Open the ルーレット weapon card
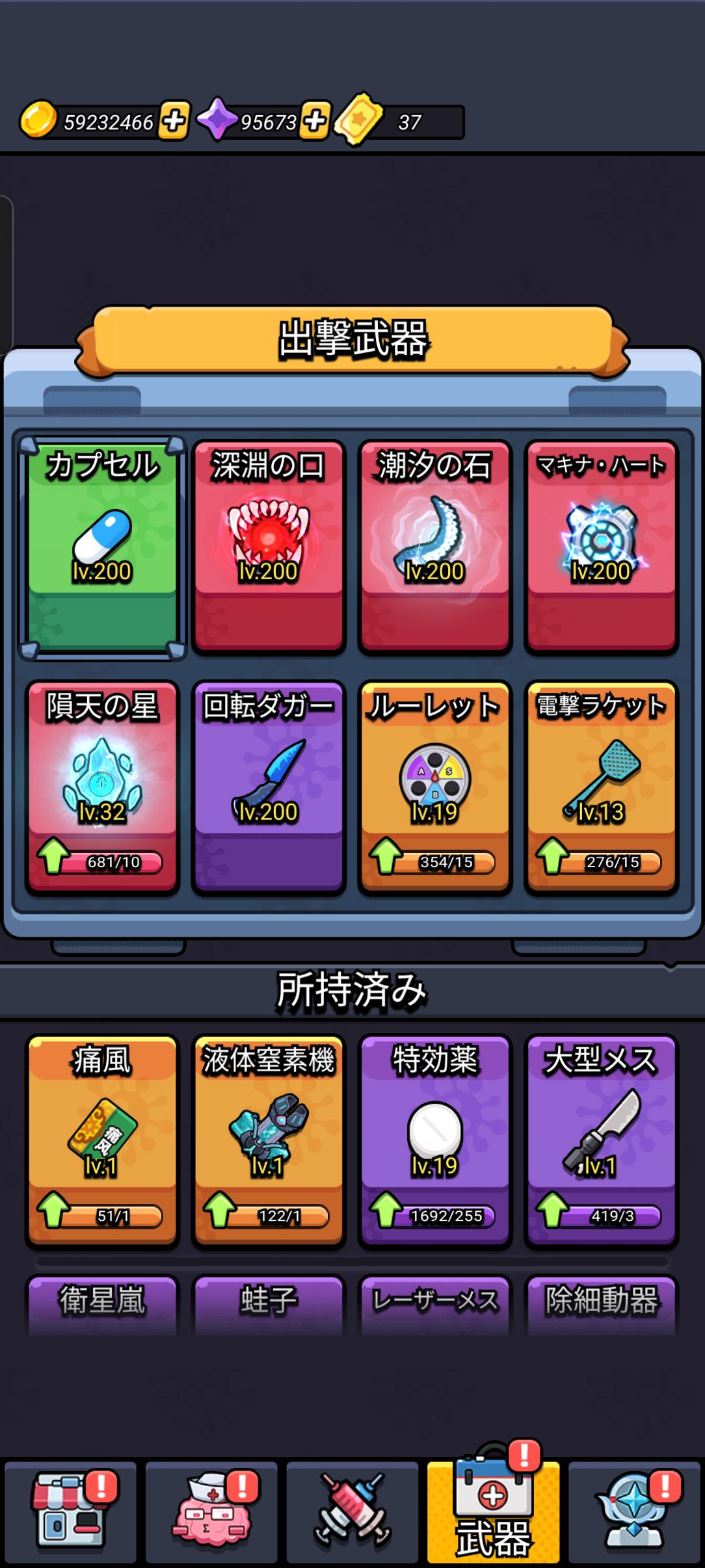705x1568 pixels. pyautogui.click(x=434, y=787)
